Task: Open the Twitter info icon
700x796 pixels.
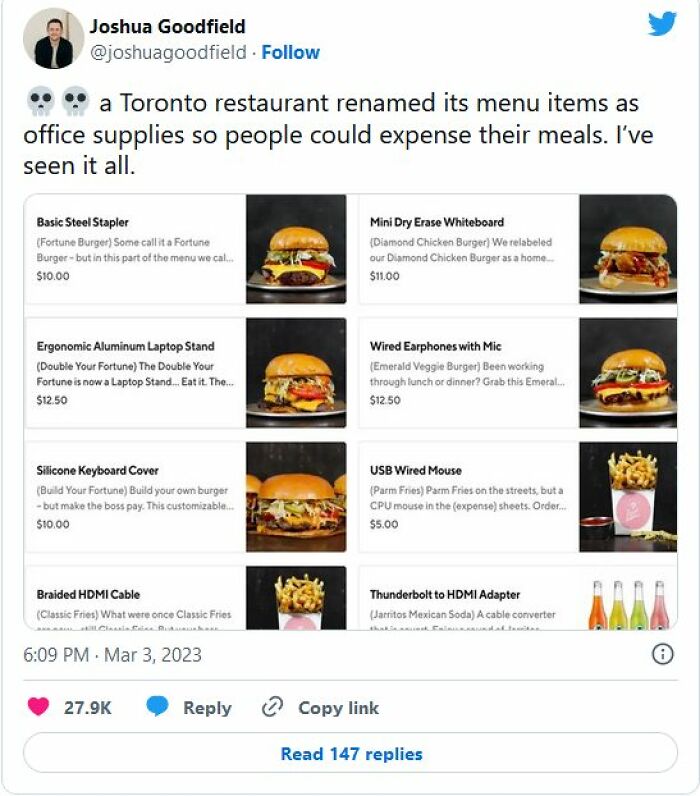Action: pyautogui.click(x=661, y=655)
